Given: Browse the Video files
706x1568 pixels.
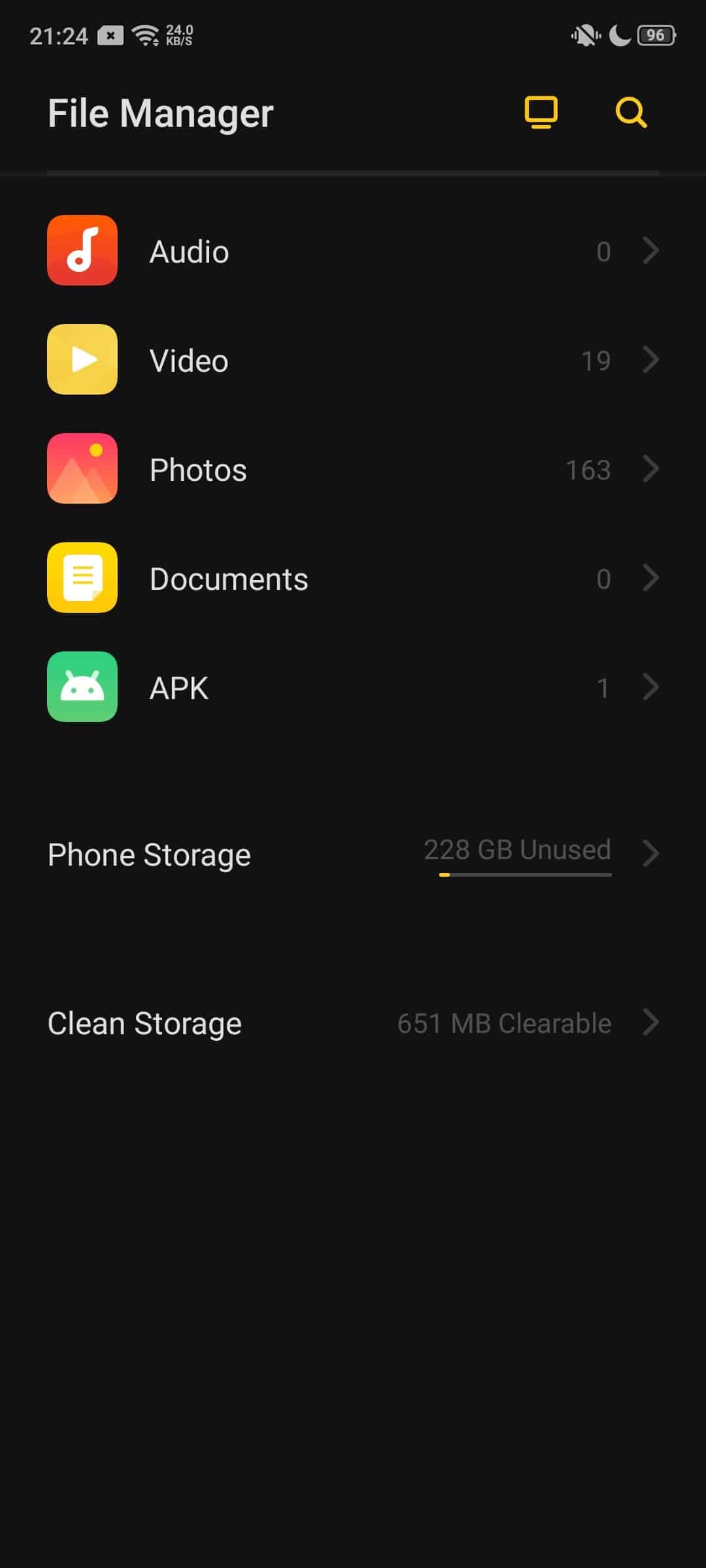Looking at the screenshot, I should coord(353,360).
